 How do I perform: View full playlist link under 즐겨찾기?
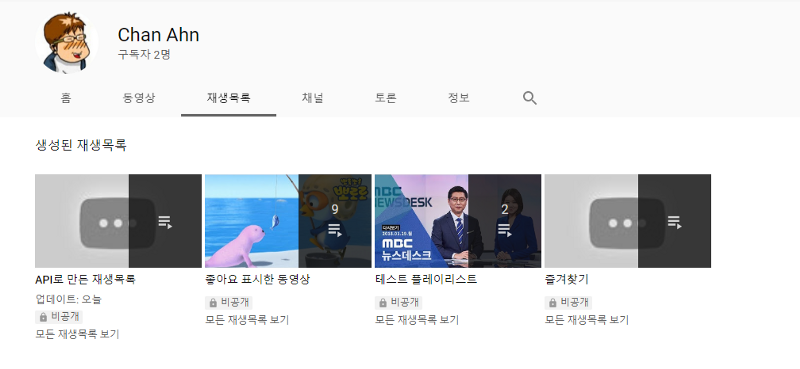pos(587,320)
